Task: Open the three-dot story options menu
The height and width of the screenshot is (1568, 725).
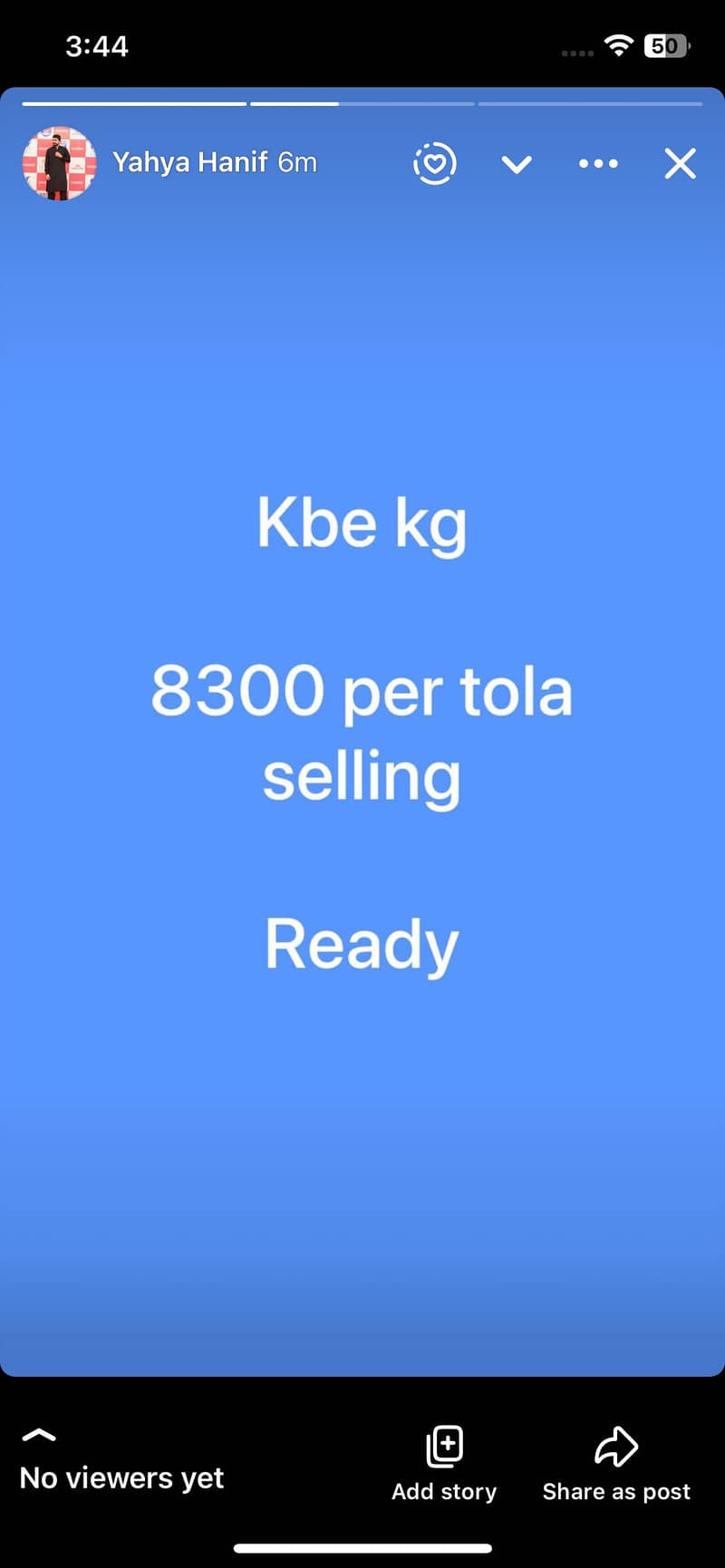Action: point(598,164)
